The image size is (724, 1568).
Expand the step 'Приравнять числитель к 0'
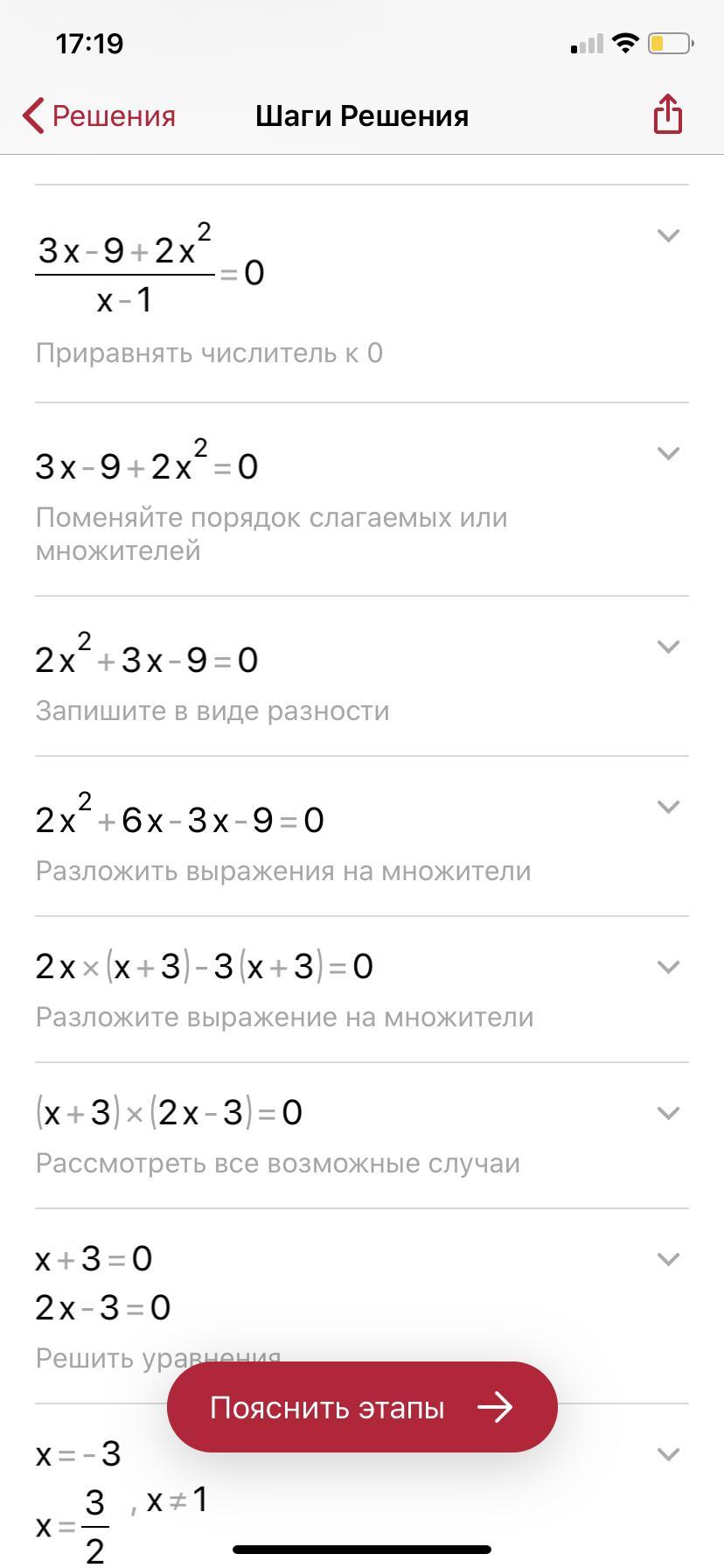pyautogui.click(x=667, y=235)
